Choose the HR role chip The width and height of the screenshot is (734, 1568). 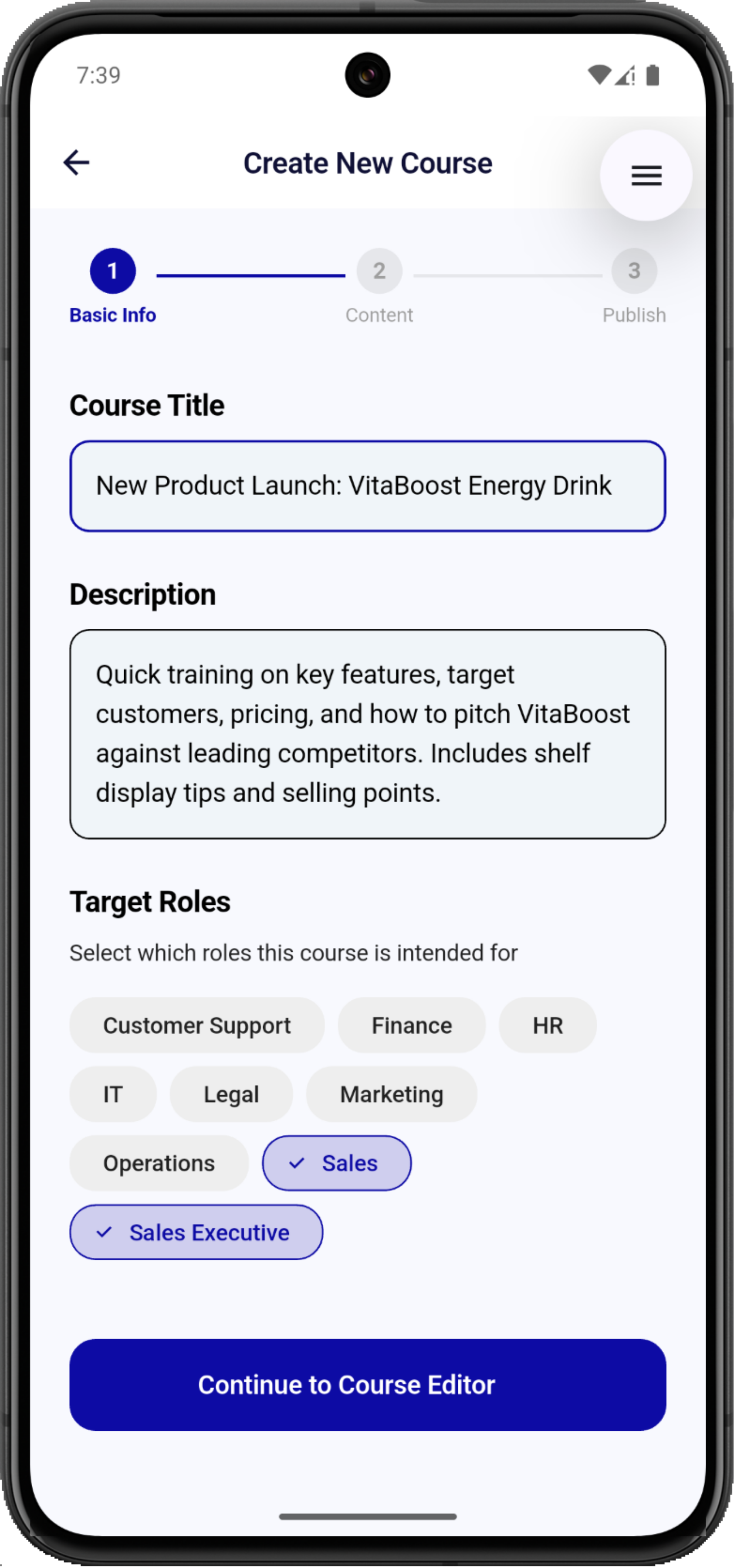pos(547,1025)
